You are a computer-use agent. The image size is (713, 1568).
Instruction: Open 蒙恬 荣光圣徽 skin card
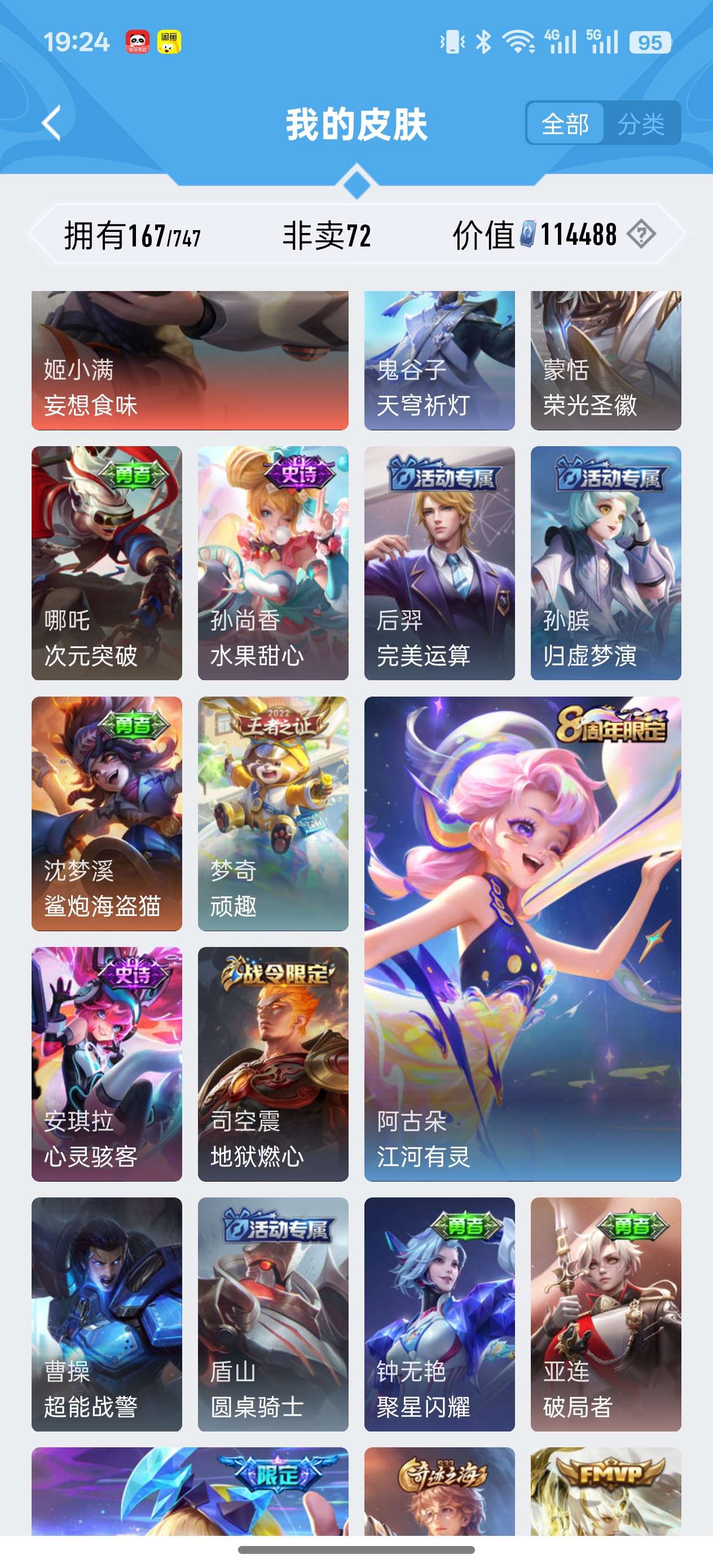coord(606,360)
